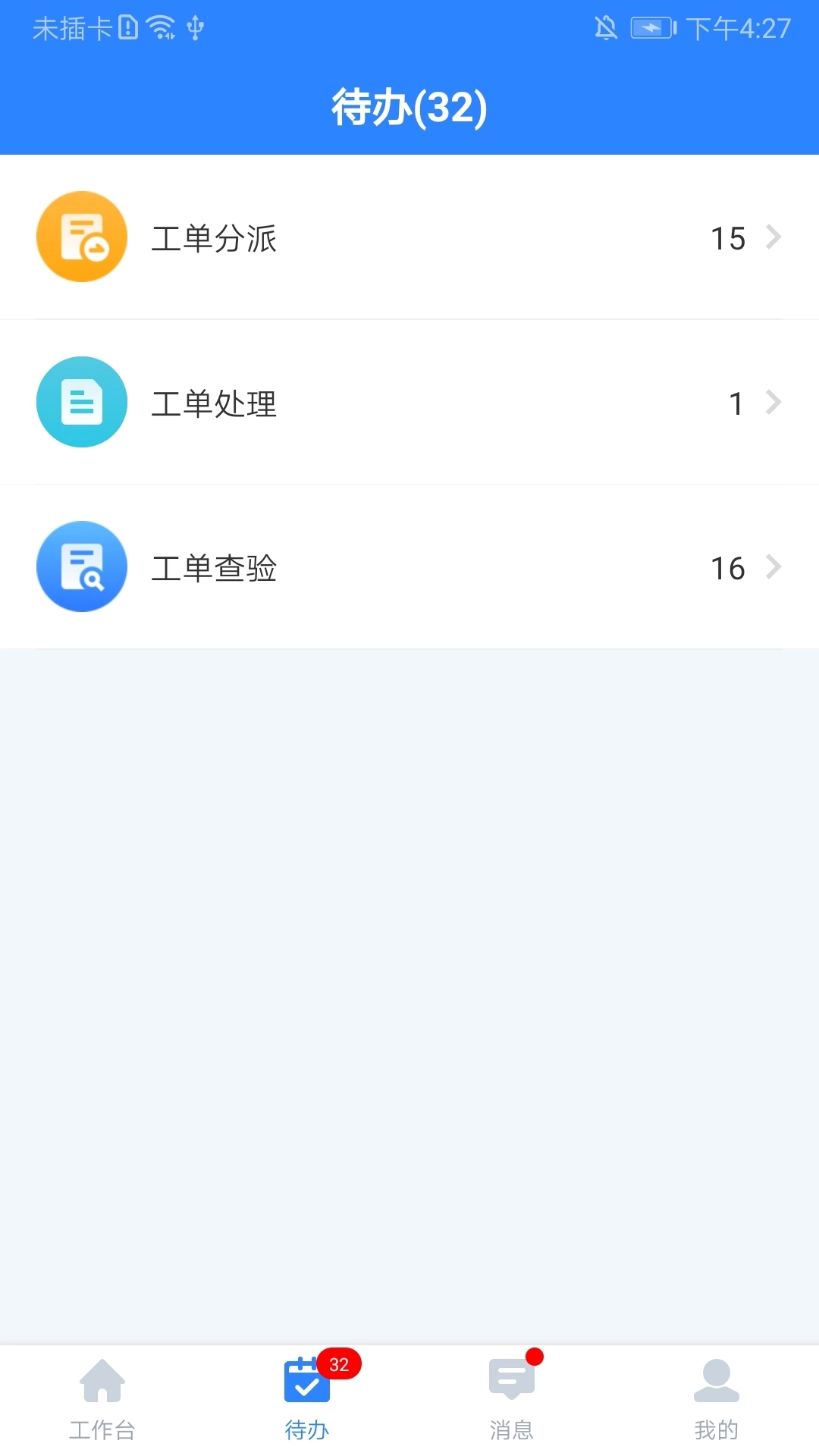This screenshot has width=819, height=1456.
Task: Tap the USB connection icon
Action: tap(196, 29)
